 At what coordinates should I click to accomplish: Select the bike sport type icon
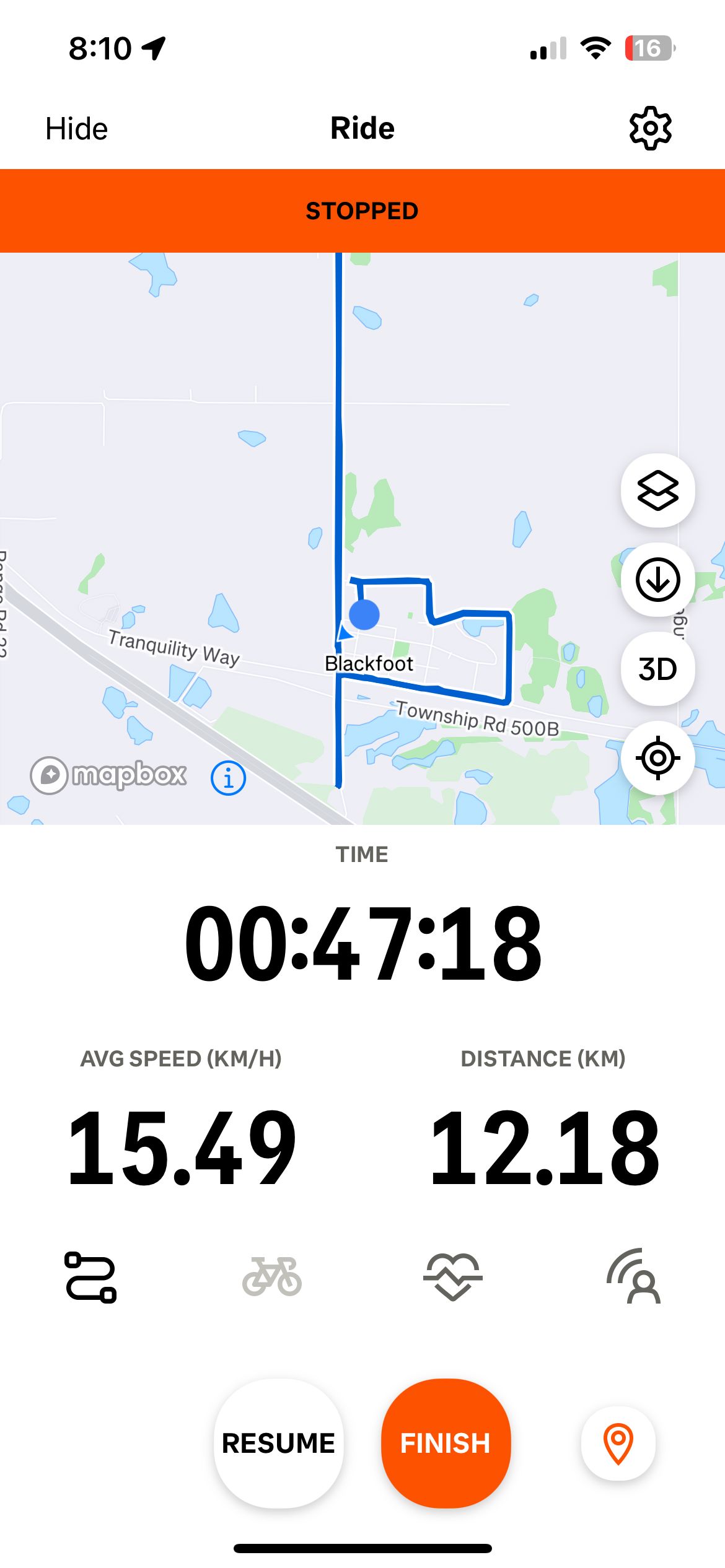[x=272, y=1277]
